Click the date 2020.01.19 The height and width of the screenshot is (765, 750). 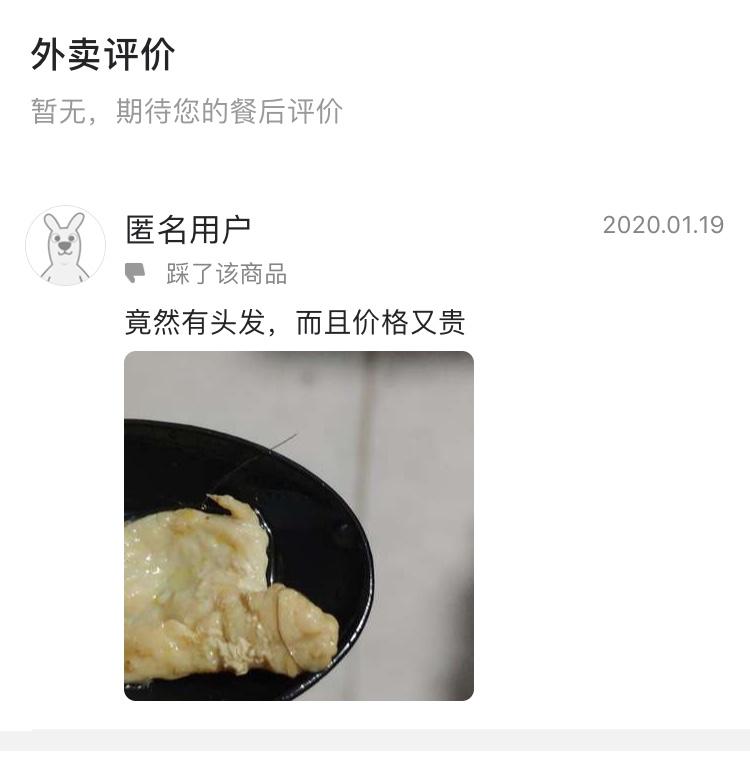[662, 226]
